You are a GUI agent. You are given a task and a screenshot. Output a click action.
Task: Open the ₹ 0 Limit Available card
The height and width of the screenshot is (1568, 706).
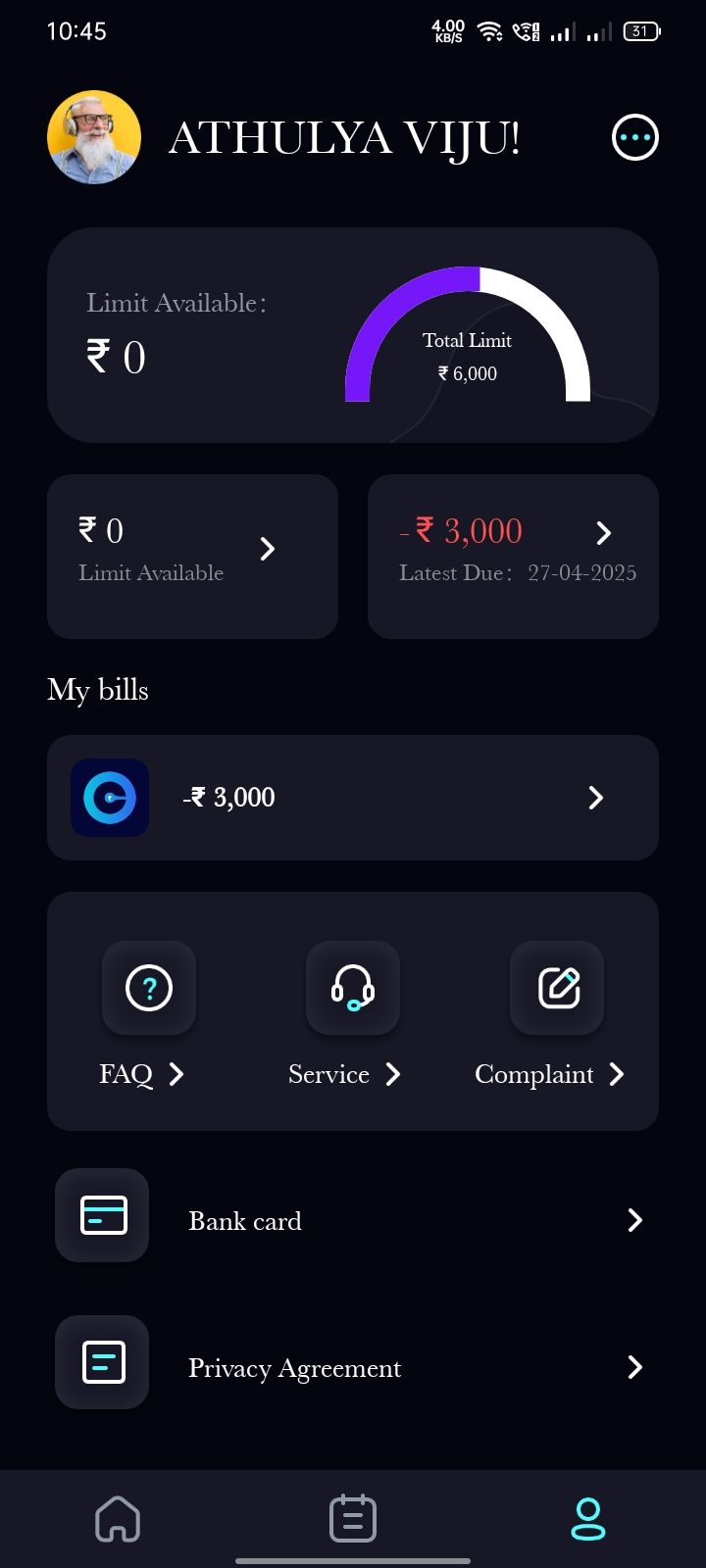(192, 556)
